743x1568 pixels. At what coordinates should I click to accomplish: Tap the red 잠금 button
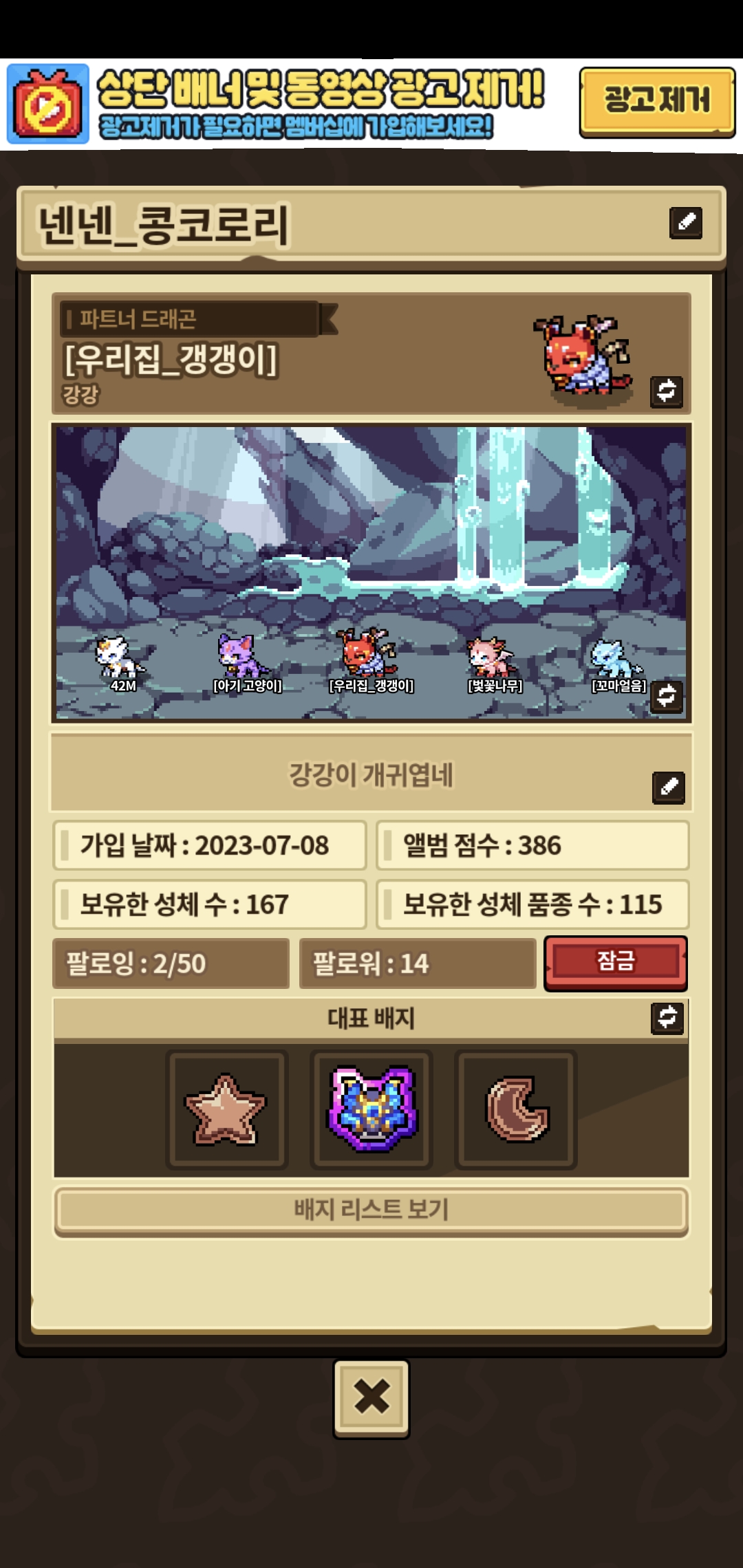tap(616, 963)
